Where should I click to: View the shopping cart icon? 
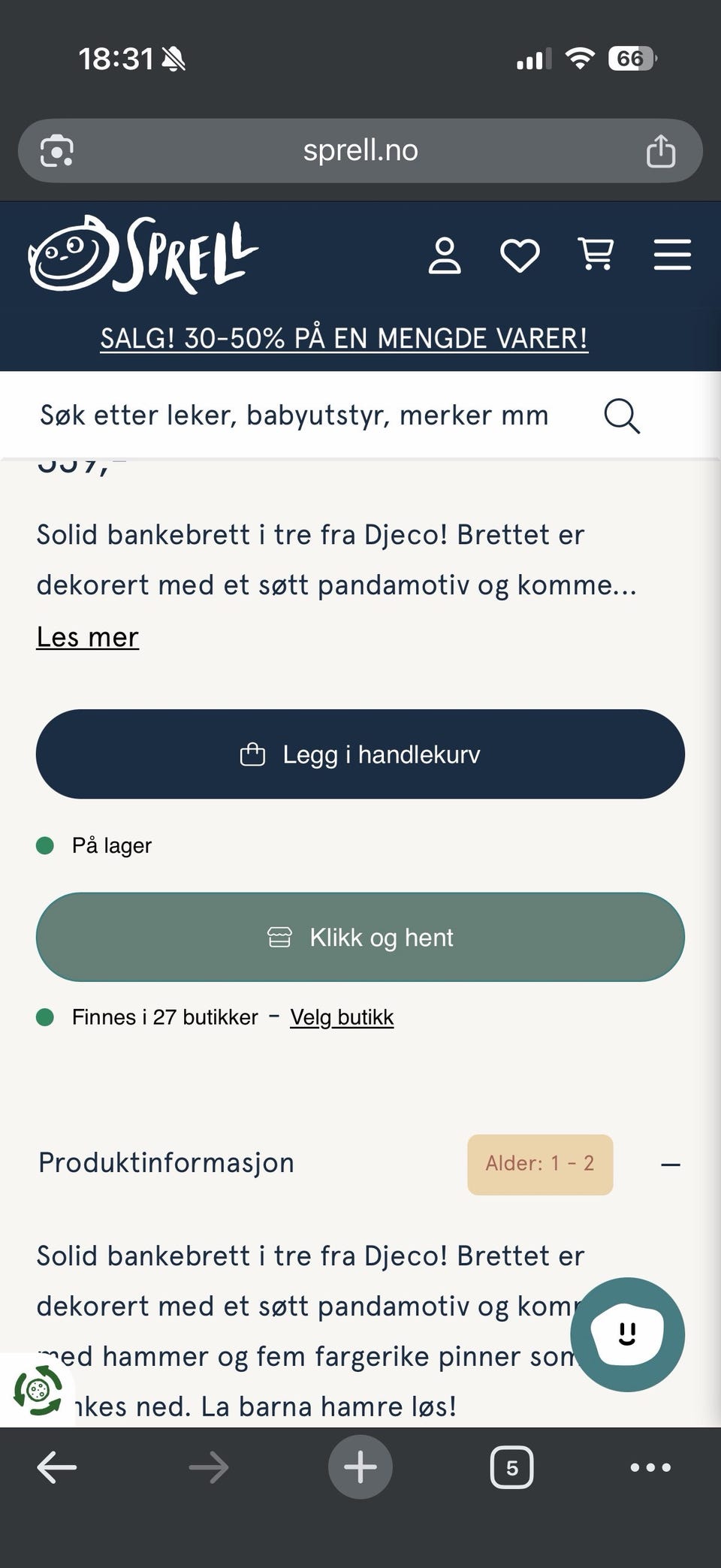coord(596,255)
